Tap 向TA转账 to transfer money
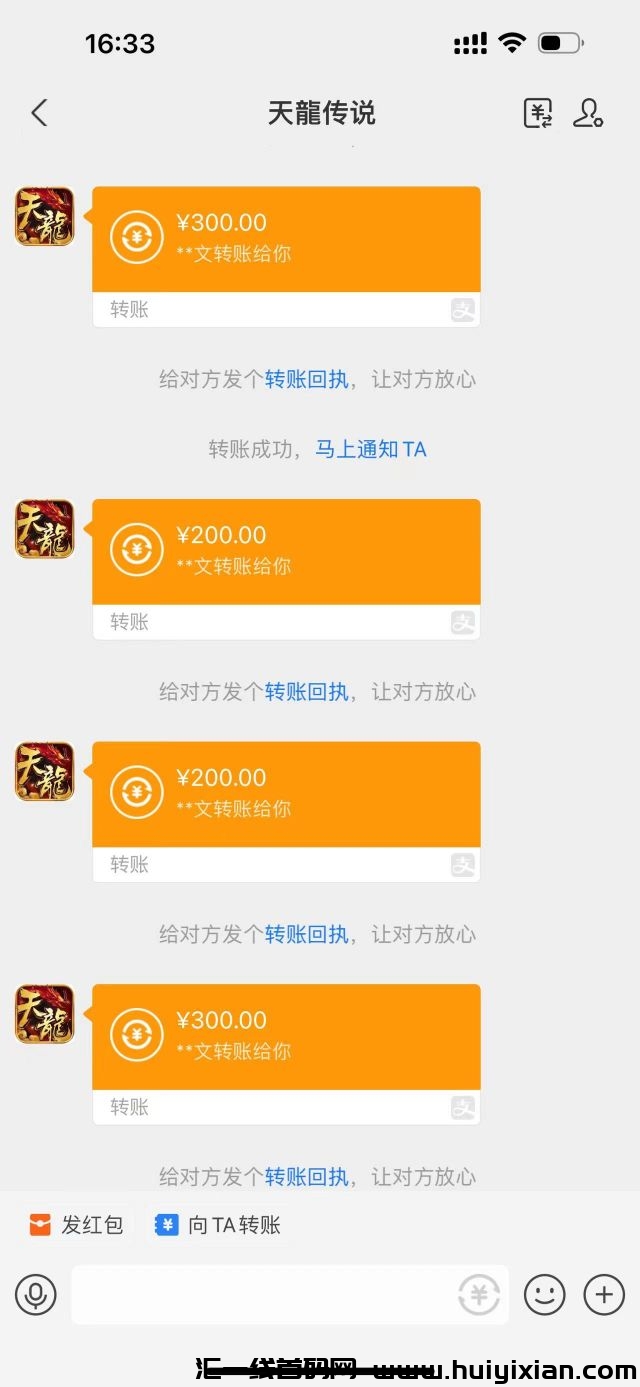Screen dimensions: 640x1387 (218, 1225)
